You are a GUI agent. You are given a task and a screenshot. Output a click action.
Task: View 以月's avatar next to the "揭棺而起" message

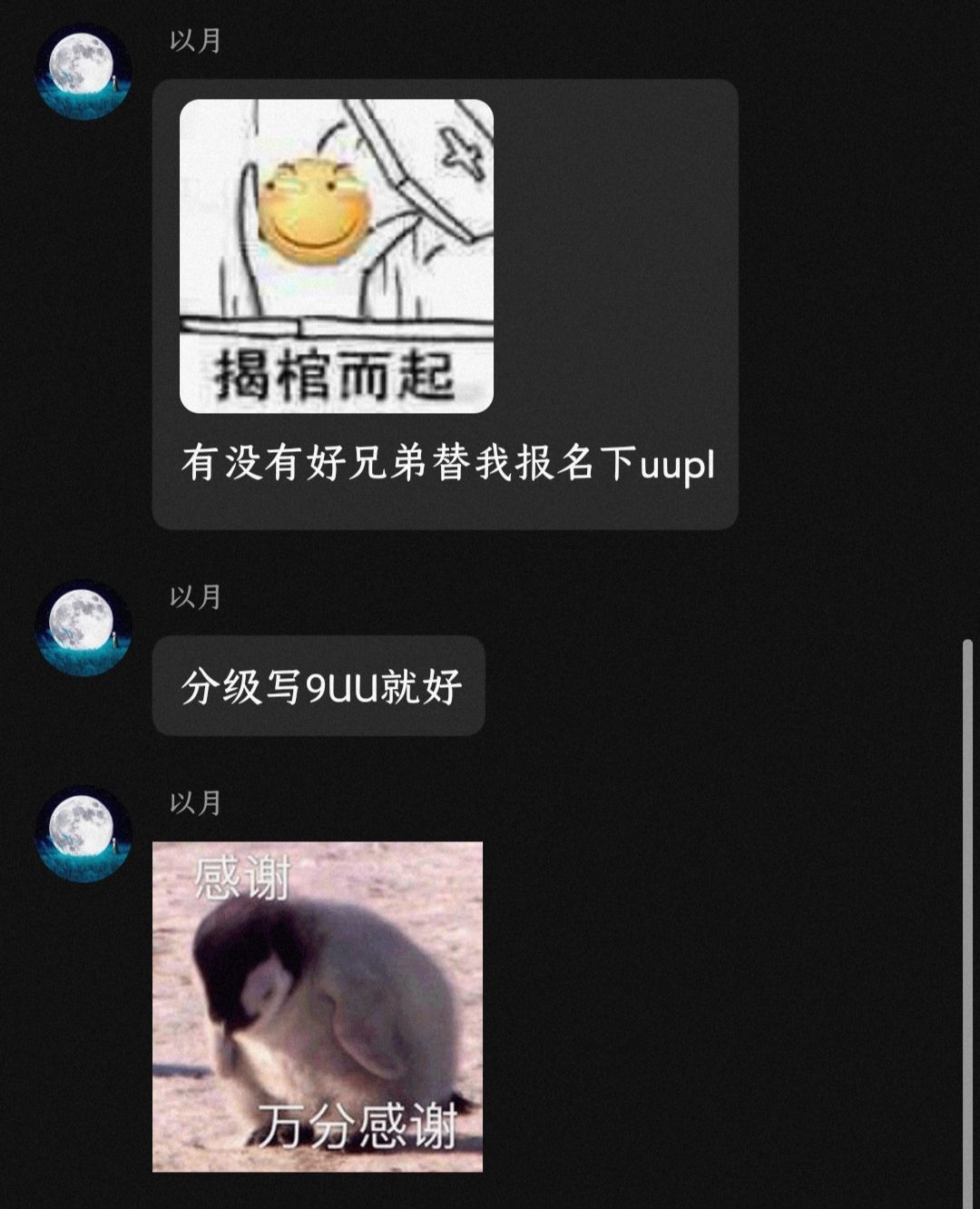(x=83, y=72)
